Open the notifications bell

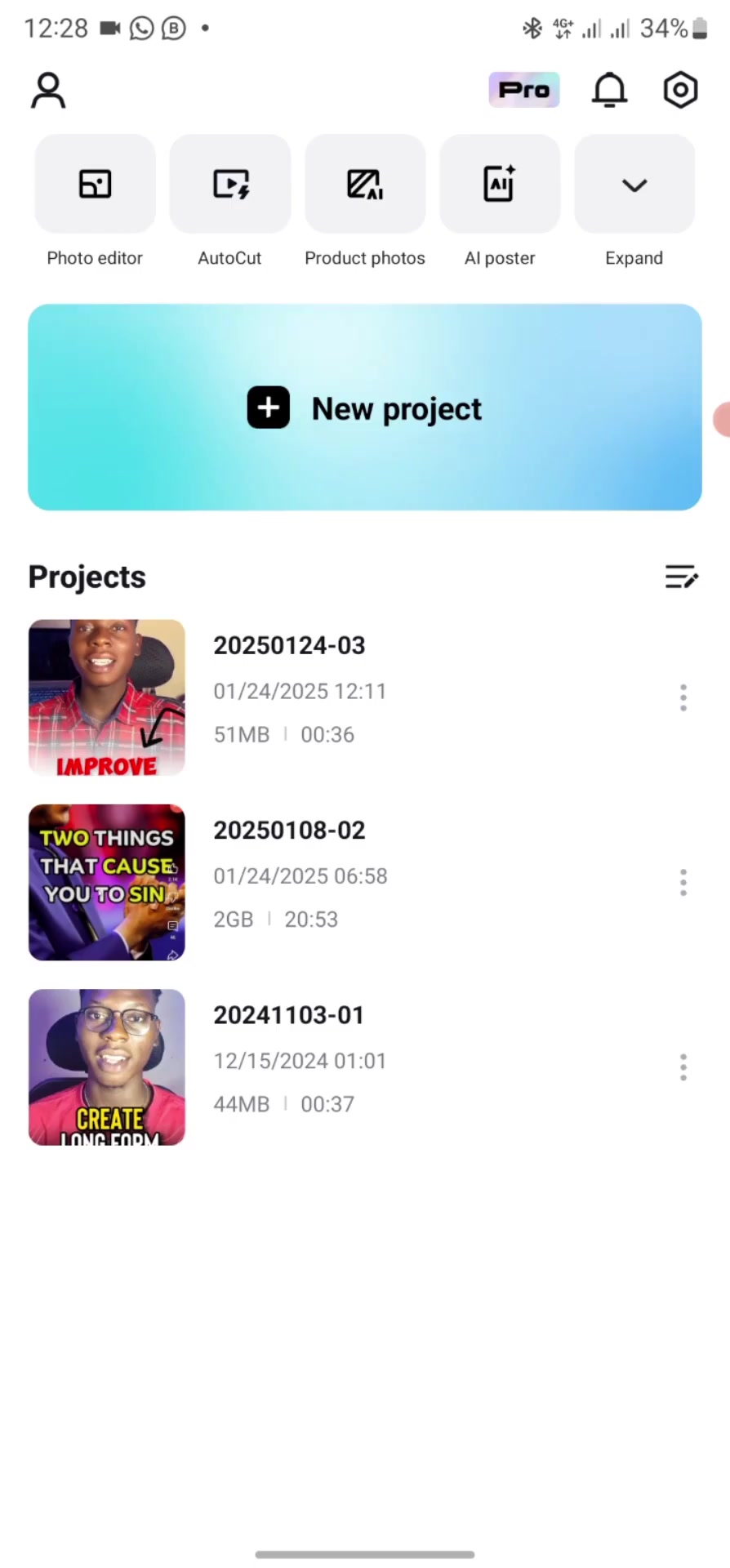609,90
